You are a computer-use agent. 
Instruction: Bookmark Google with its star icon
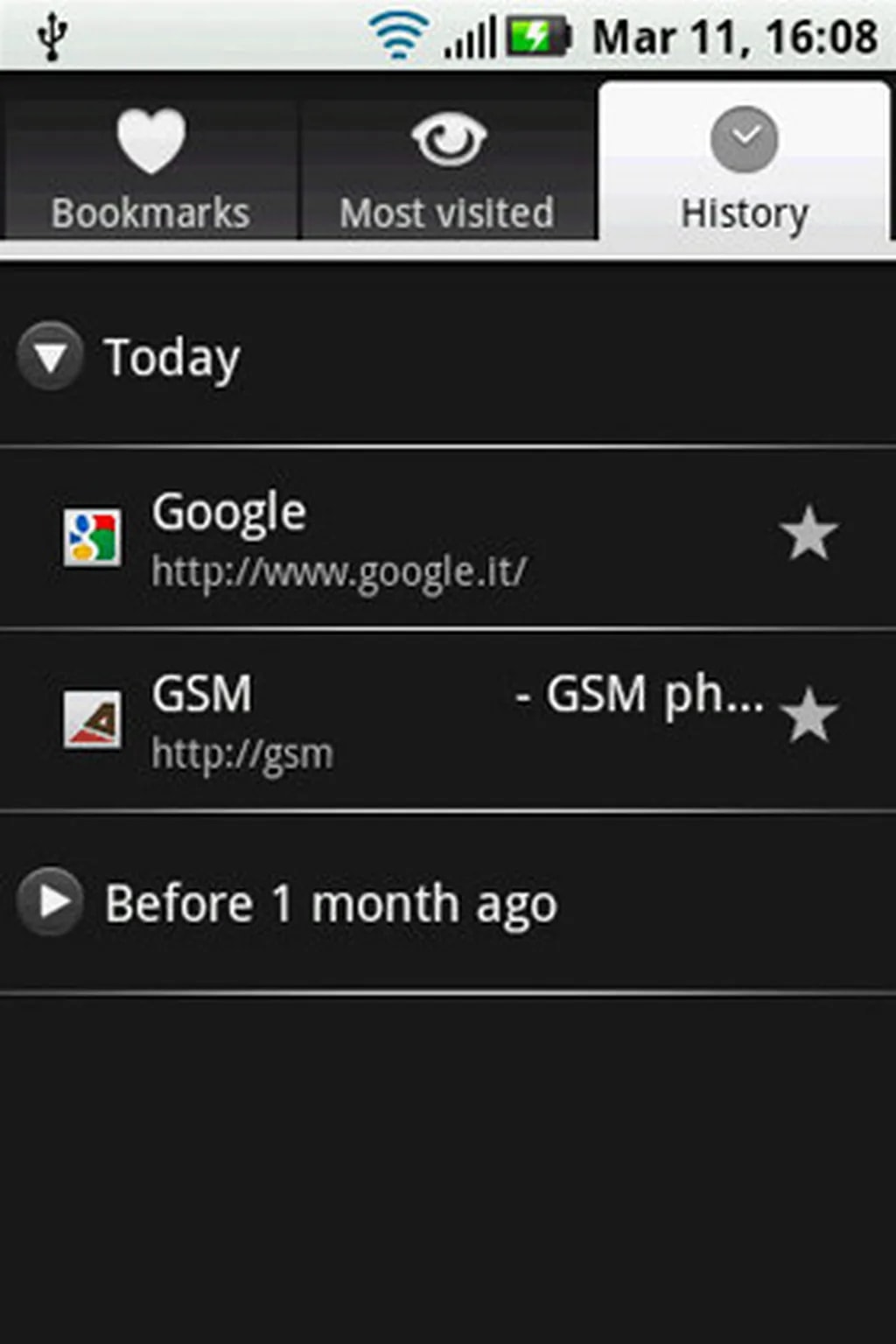point(808,534)
